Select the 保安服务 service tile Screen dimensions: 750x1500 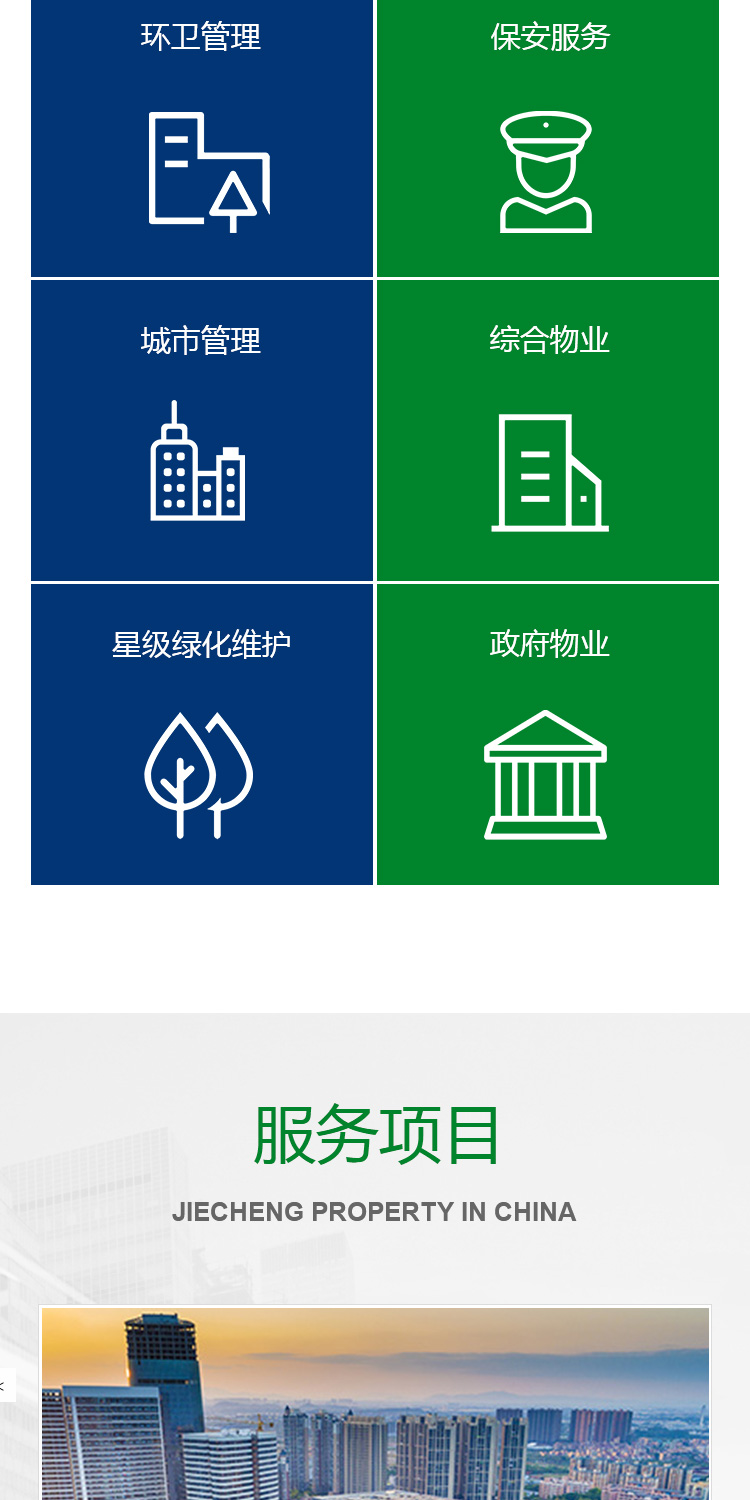548,138
